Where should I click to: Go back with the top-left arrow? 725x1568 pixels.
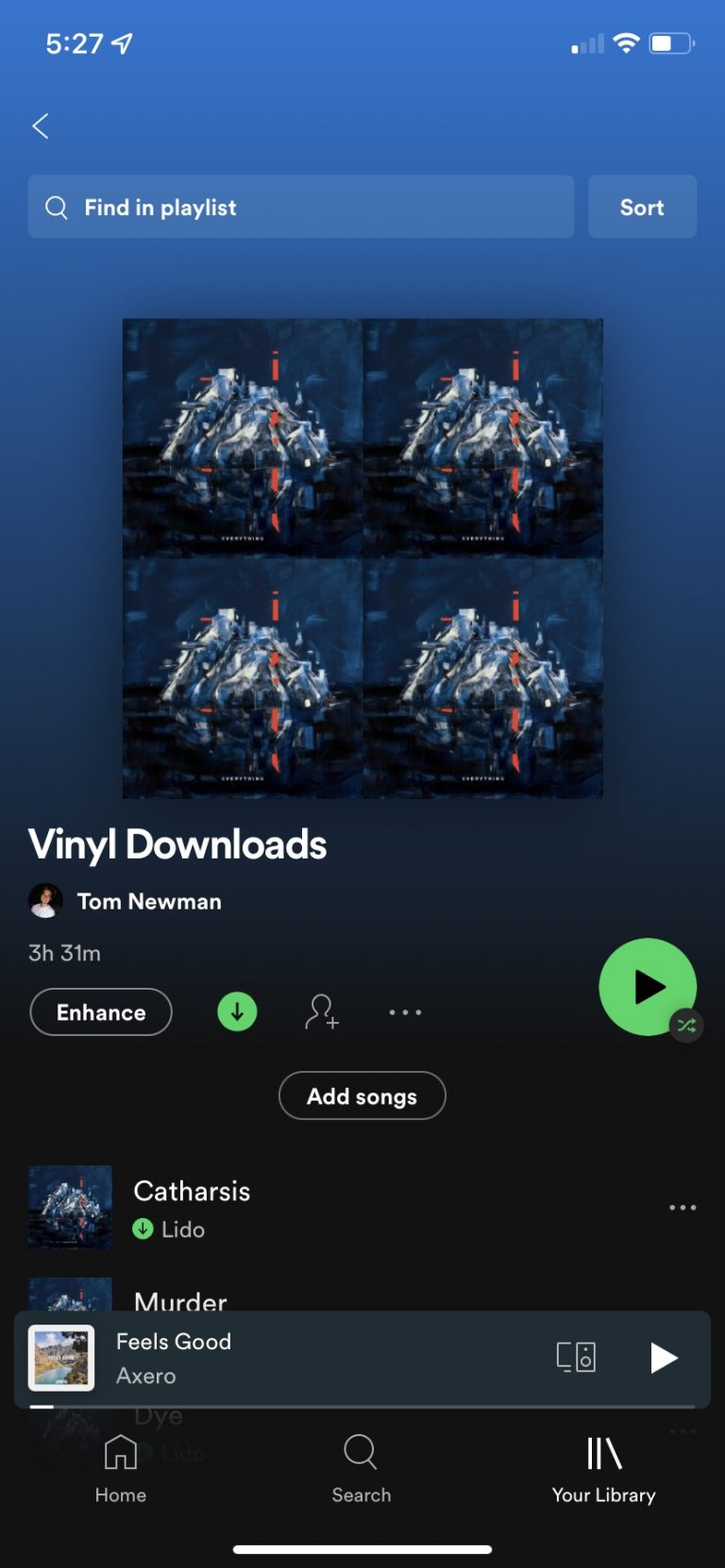point(41,126)
